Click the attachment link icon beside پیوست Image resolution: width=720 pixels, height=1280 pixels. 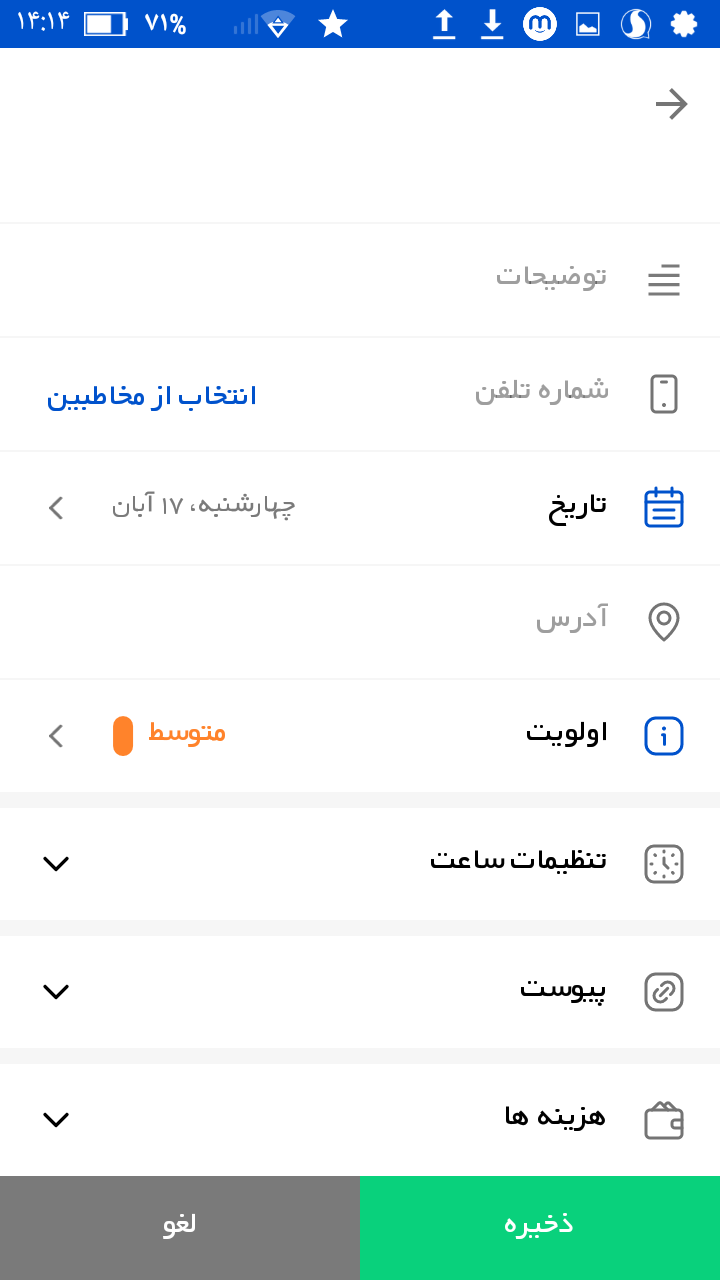(663, 992)
